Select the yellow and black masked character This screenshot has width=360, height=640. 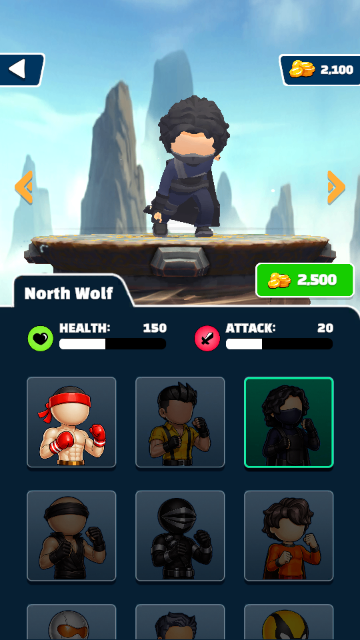[x=289, y=622]
